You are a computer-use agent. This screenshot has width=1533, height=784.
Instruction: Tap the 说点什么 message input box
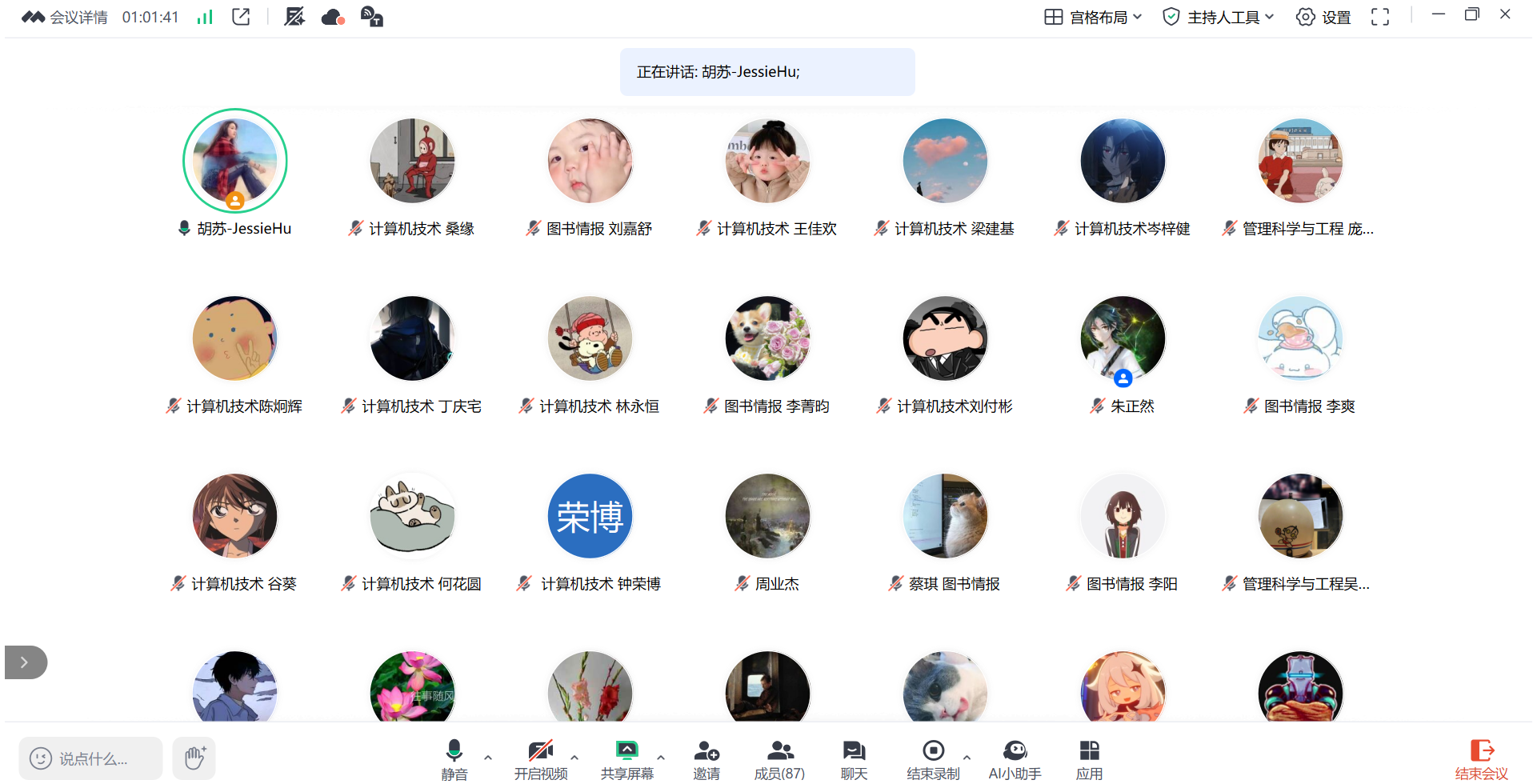click(x=90, y=758)
